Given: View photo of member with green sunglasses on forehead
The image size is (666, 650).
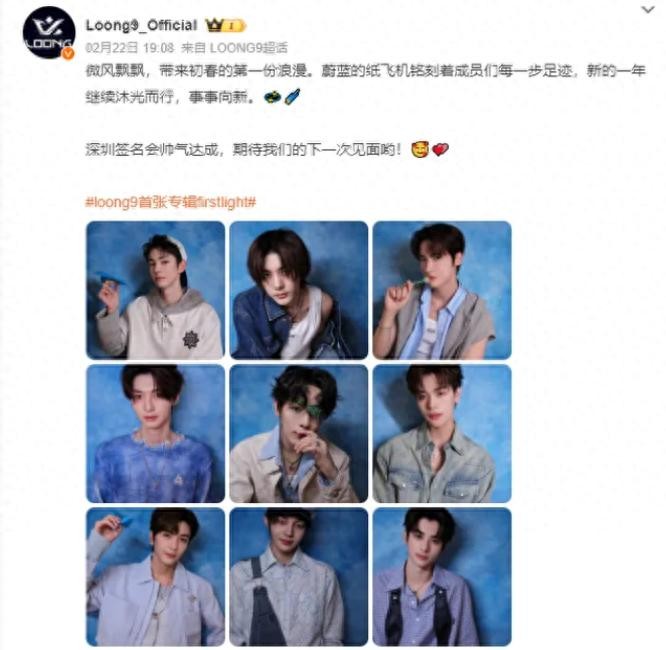Looking at the screenshot, I should [x=298, y=433].
